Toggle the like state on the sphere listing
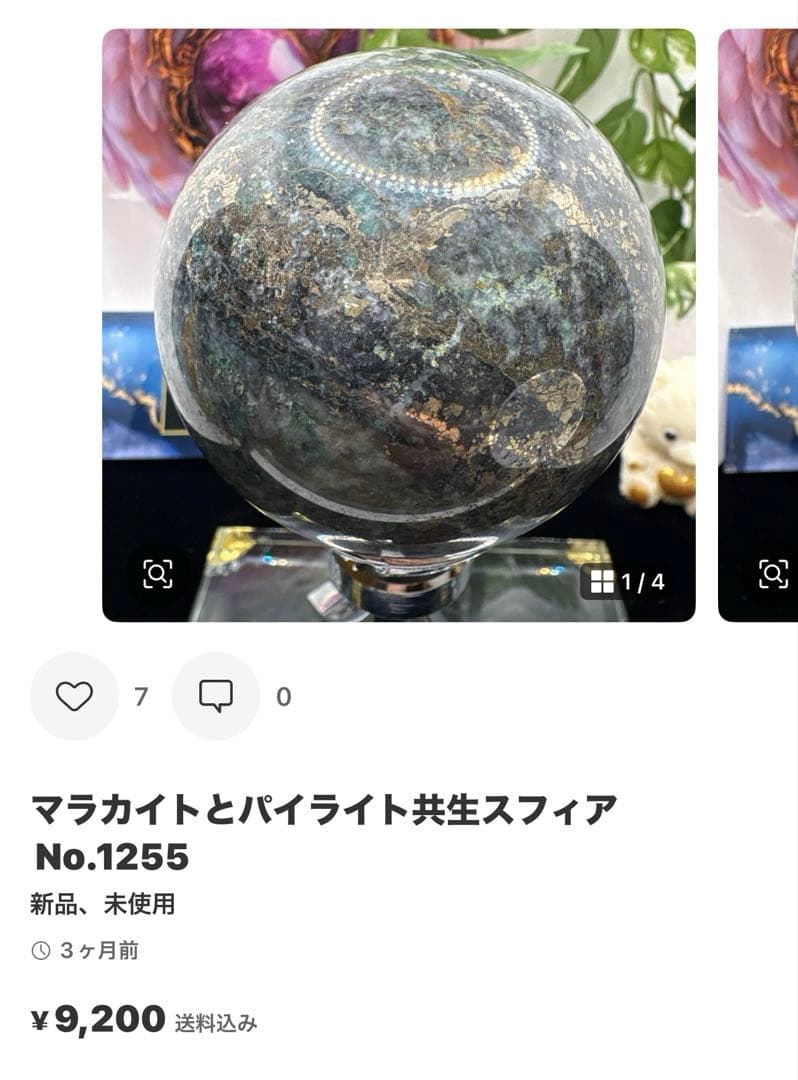The height and width of the screenshot is (1080, 798). (x=73, y=693)
